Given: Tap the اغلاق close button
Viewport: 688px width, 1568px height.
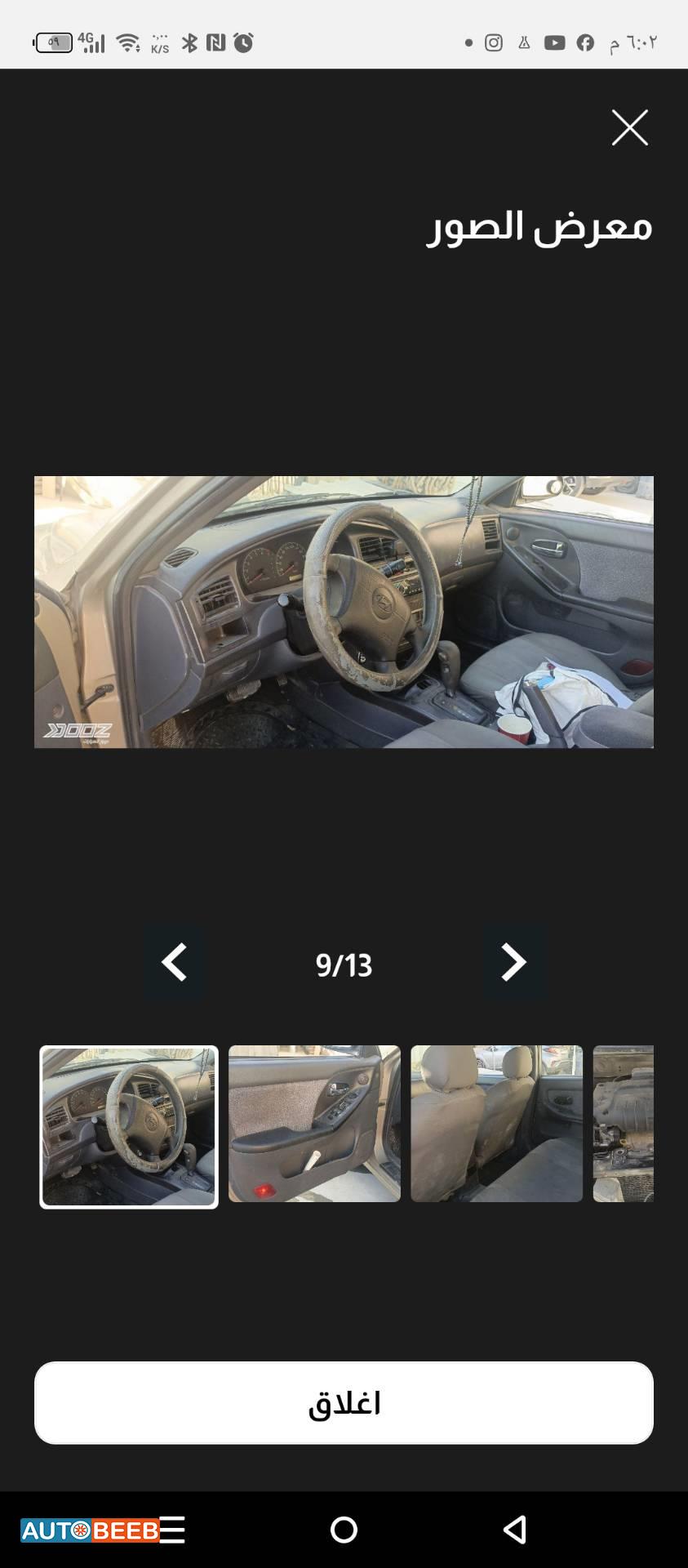Looking at the screenshot, I should 344,1402.
